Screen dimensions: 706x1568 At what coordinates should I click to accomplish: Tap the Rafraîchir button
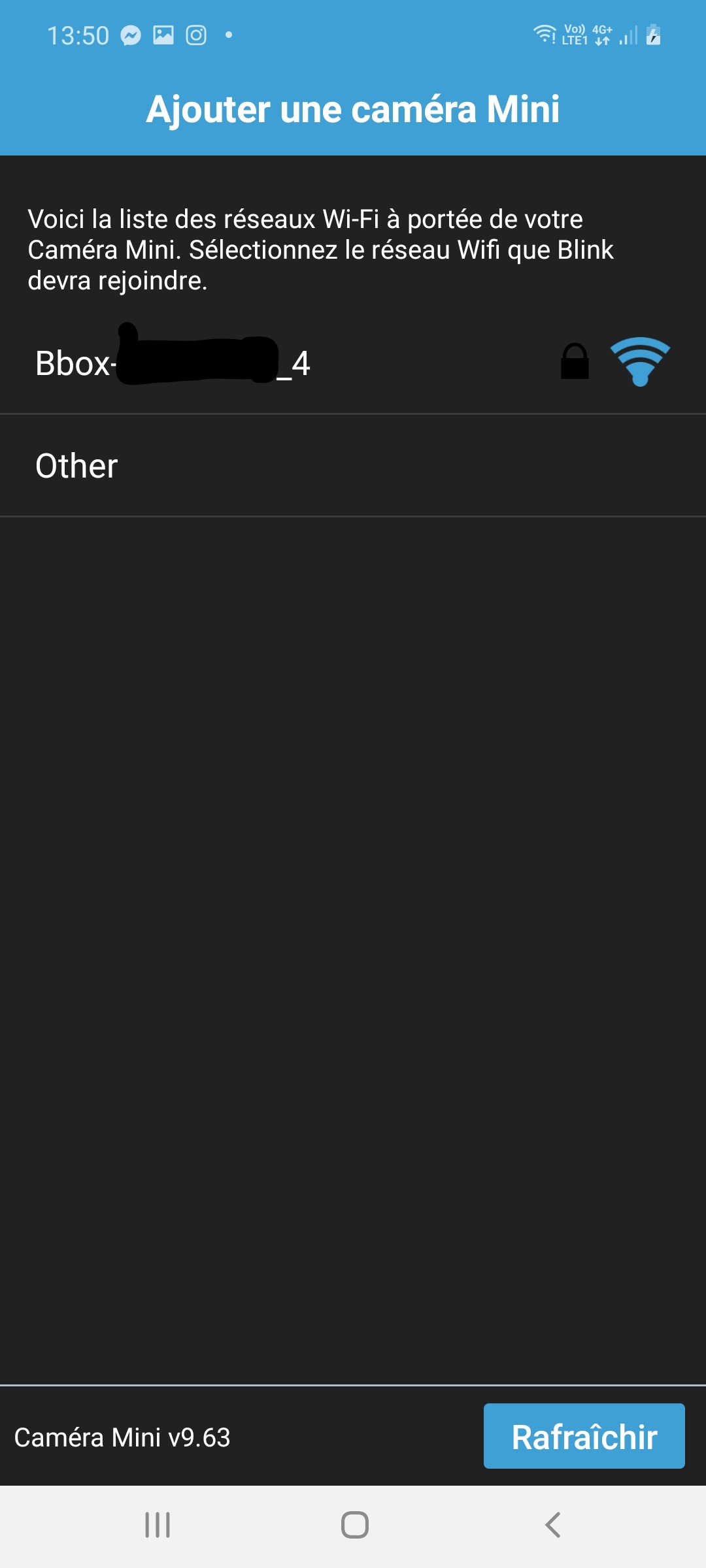584,1436
